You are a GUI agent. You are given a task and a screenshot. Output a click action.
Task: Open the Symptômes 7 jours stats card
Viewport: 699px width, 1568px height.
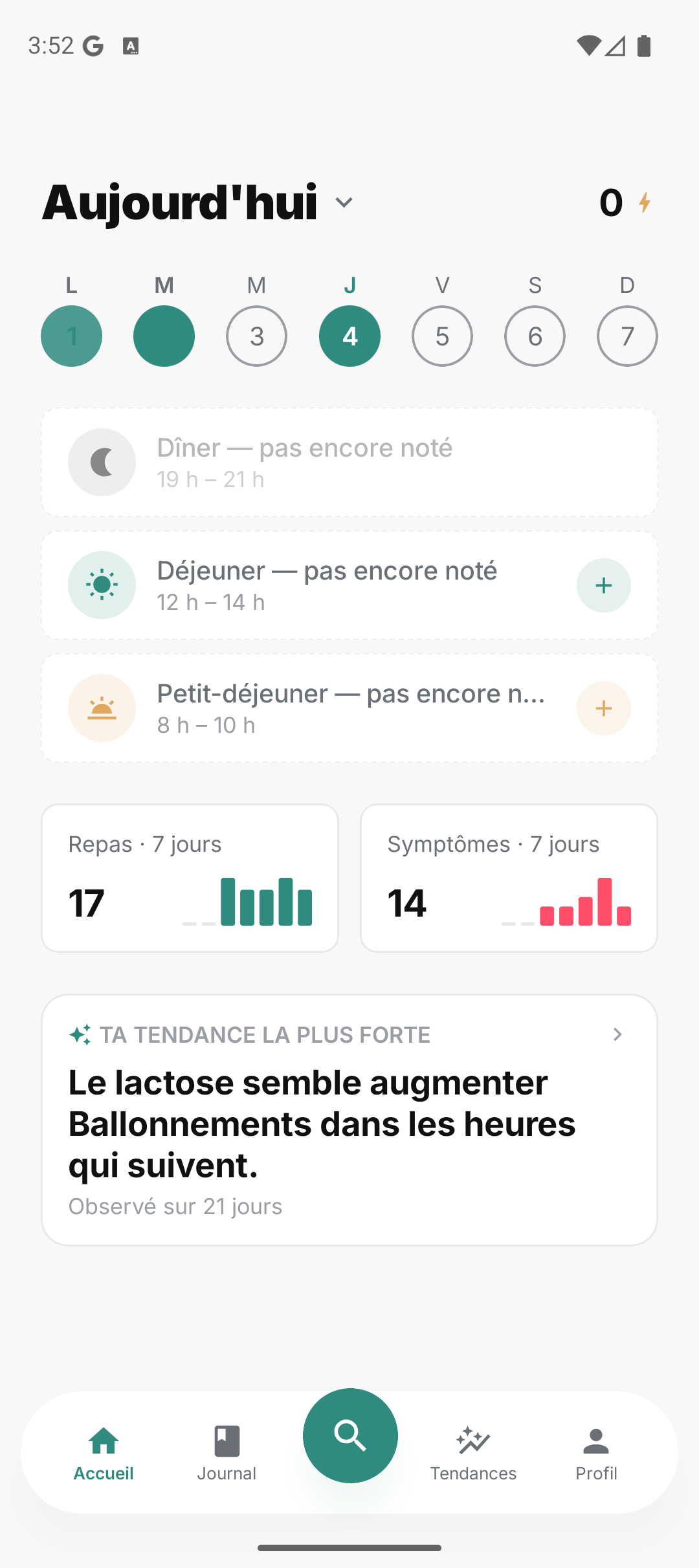coord(509,878)
